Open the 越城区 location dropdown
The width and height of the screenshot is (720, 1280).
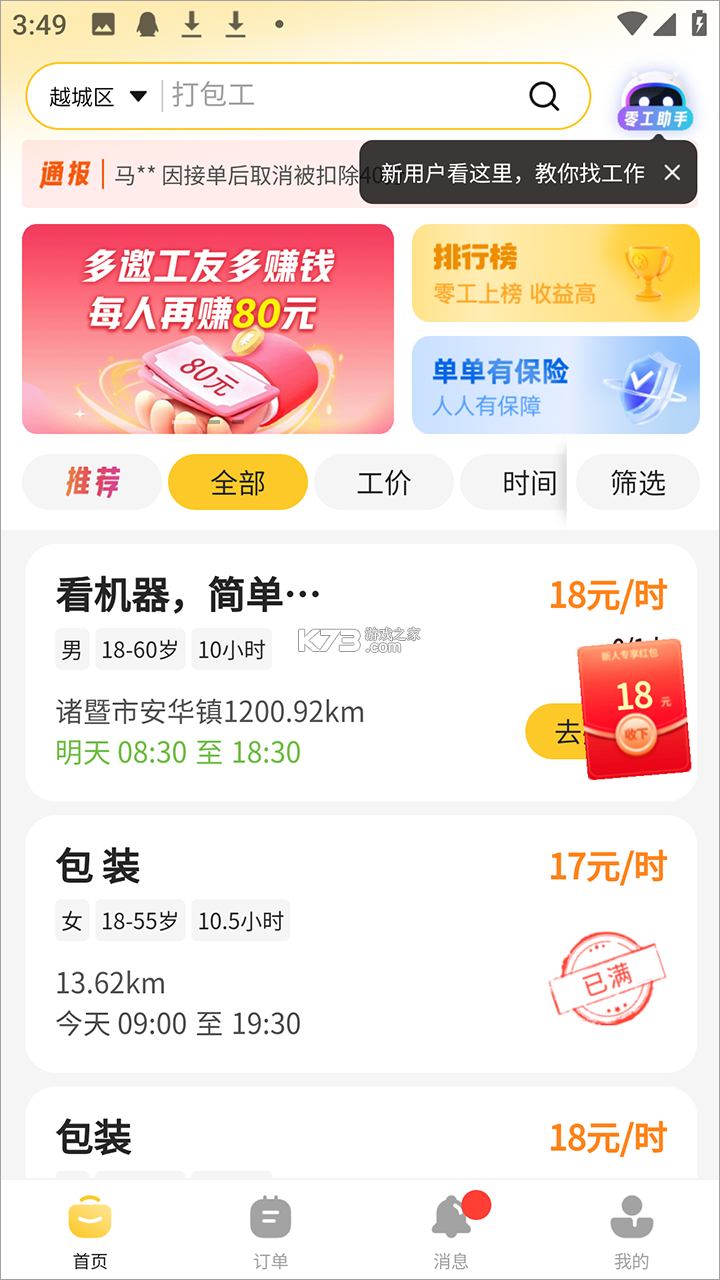click(x=90, y=96)
